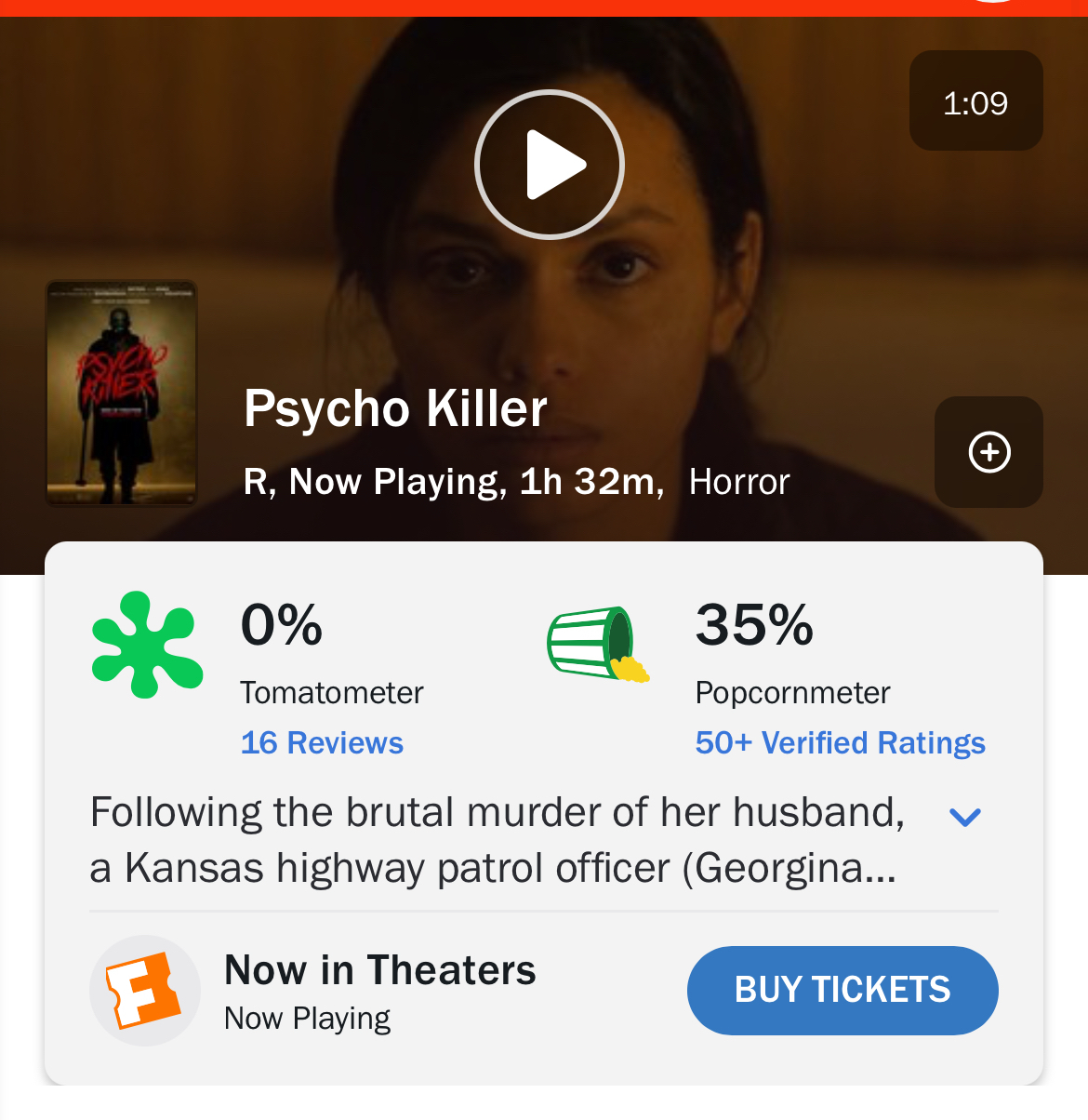
Task: Add Psycho Killer to watchlist
Action: coord(988,452)
